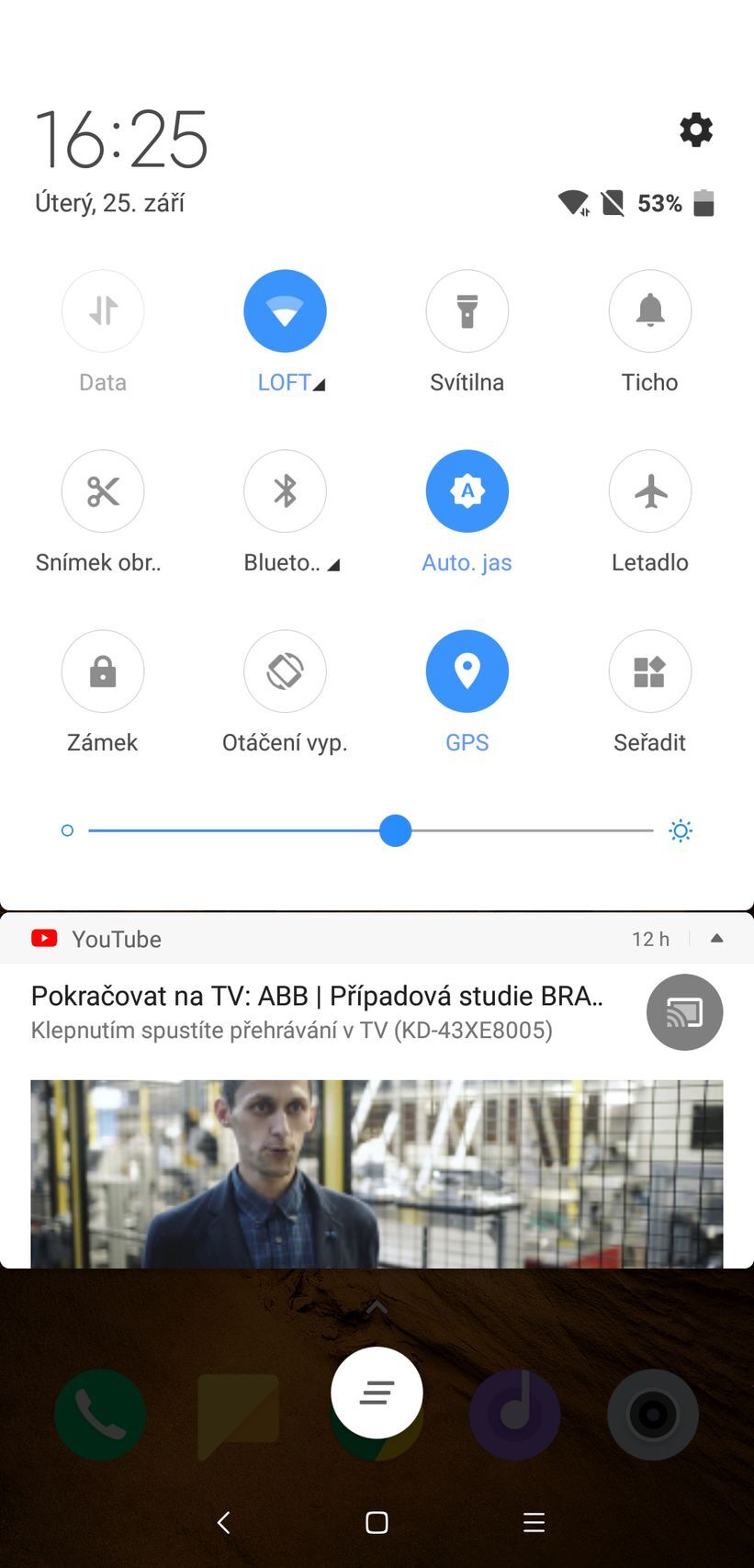Clear notifications with round button

pyautogui.click(x=377, y=1393)
